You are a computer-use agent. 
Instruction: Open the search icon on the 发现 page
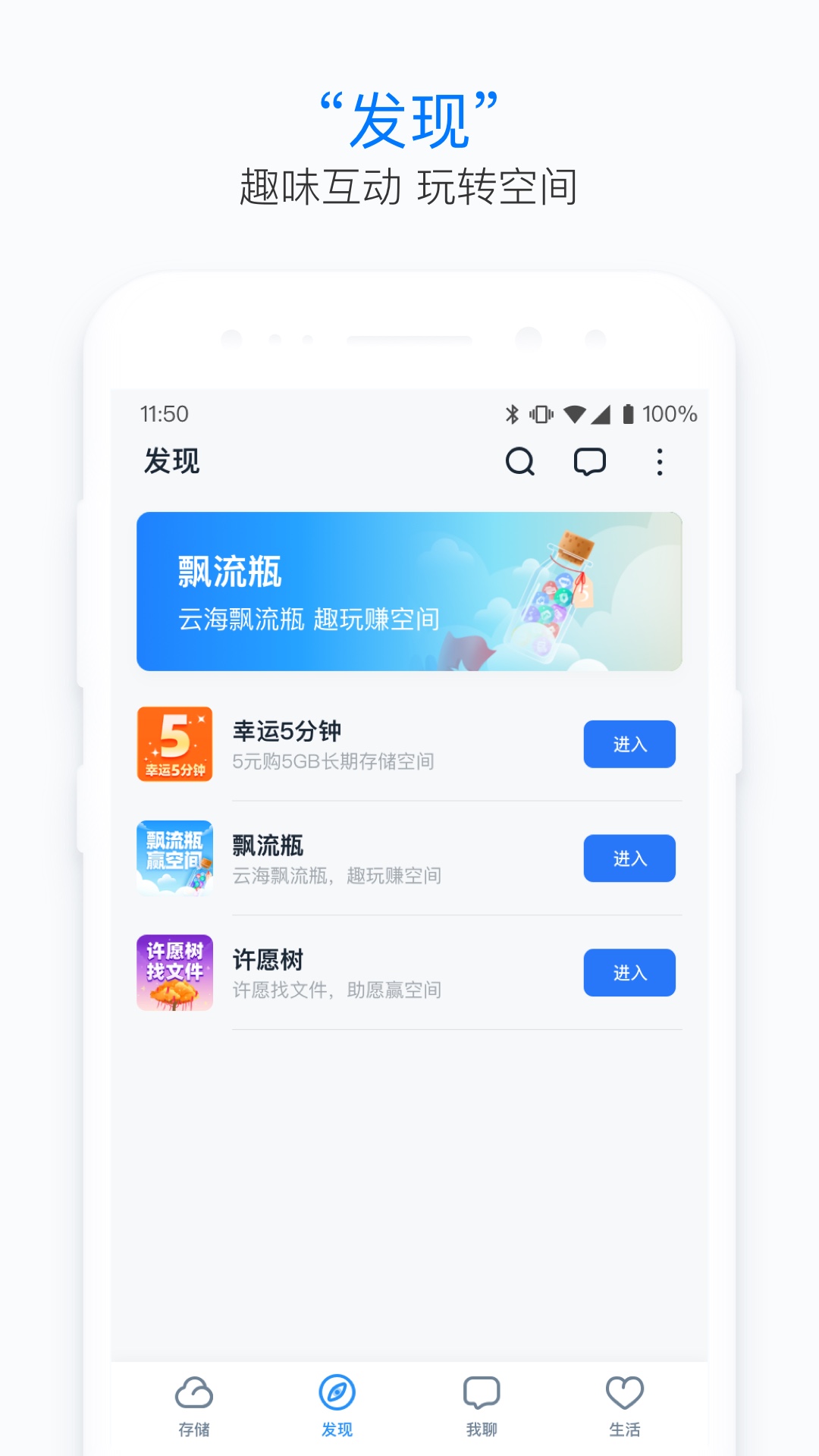pyautogui.click(x=520, y=461)
